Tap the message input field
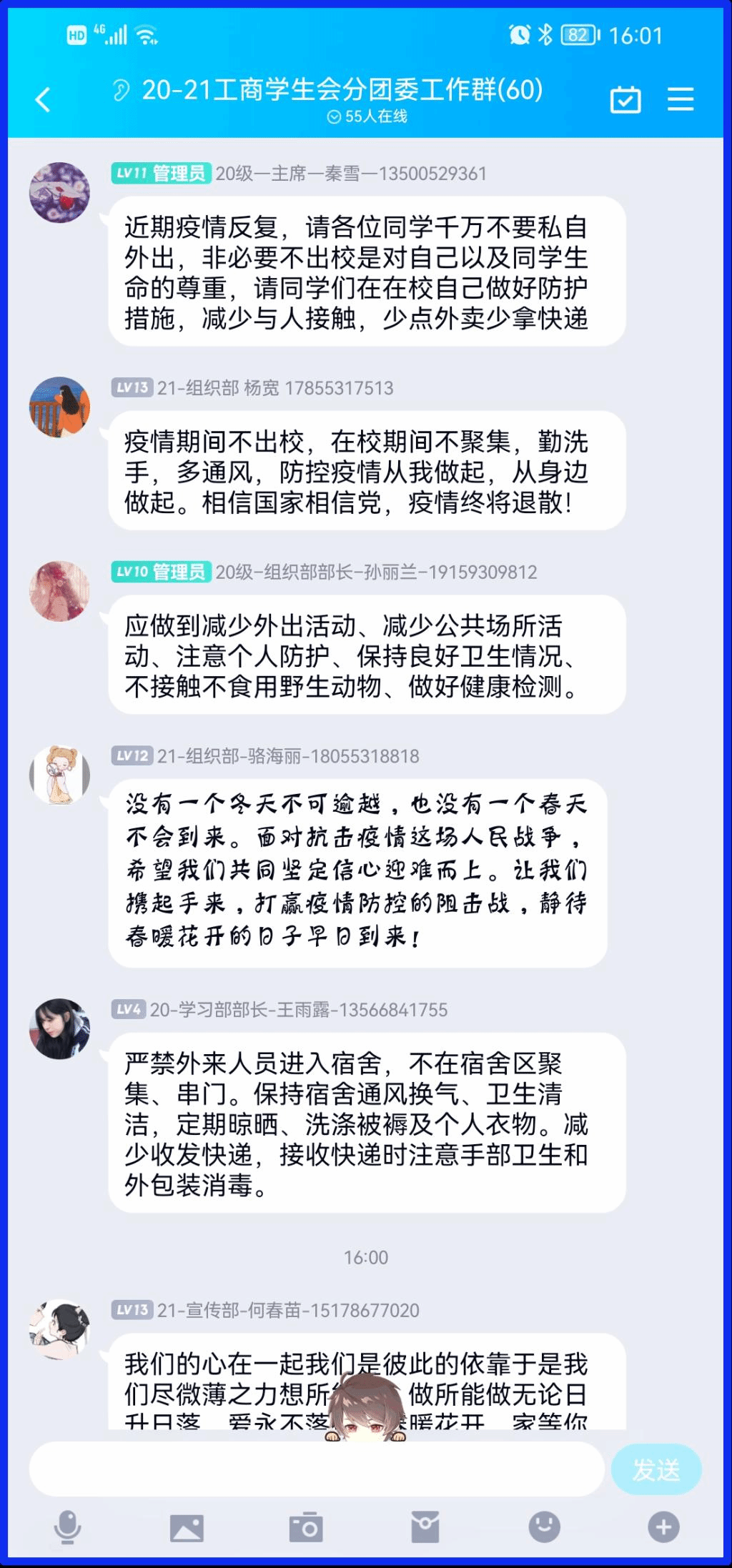This screenshot has width=732, height=1568. tap(317, 1469)
